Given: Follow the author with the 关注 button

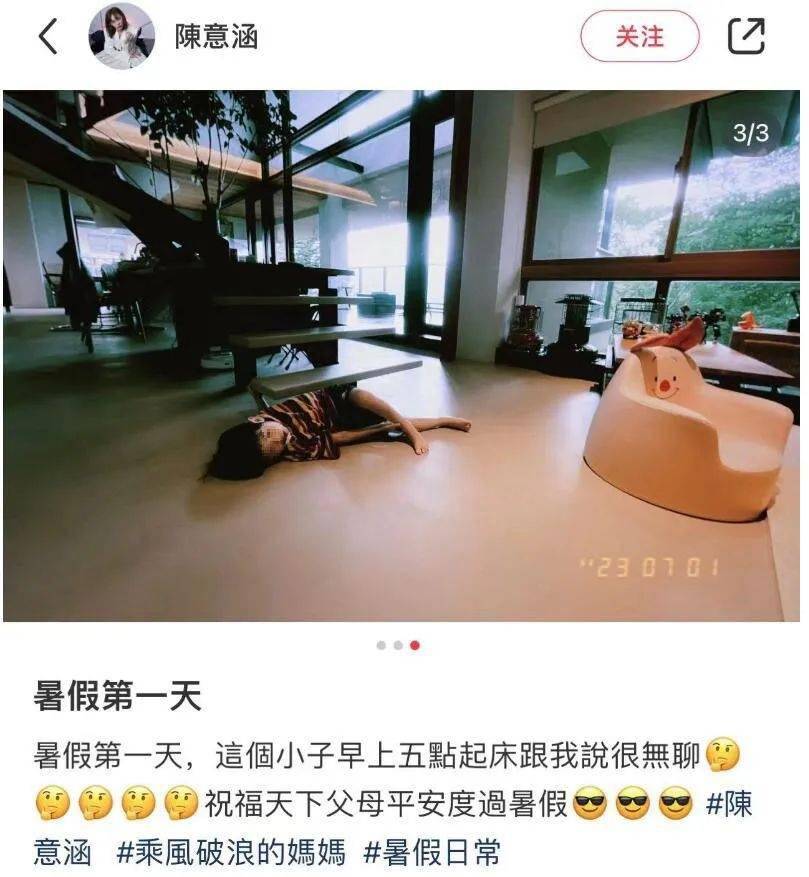Looking at the screenshot, I should click(640, 37).
